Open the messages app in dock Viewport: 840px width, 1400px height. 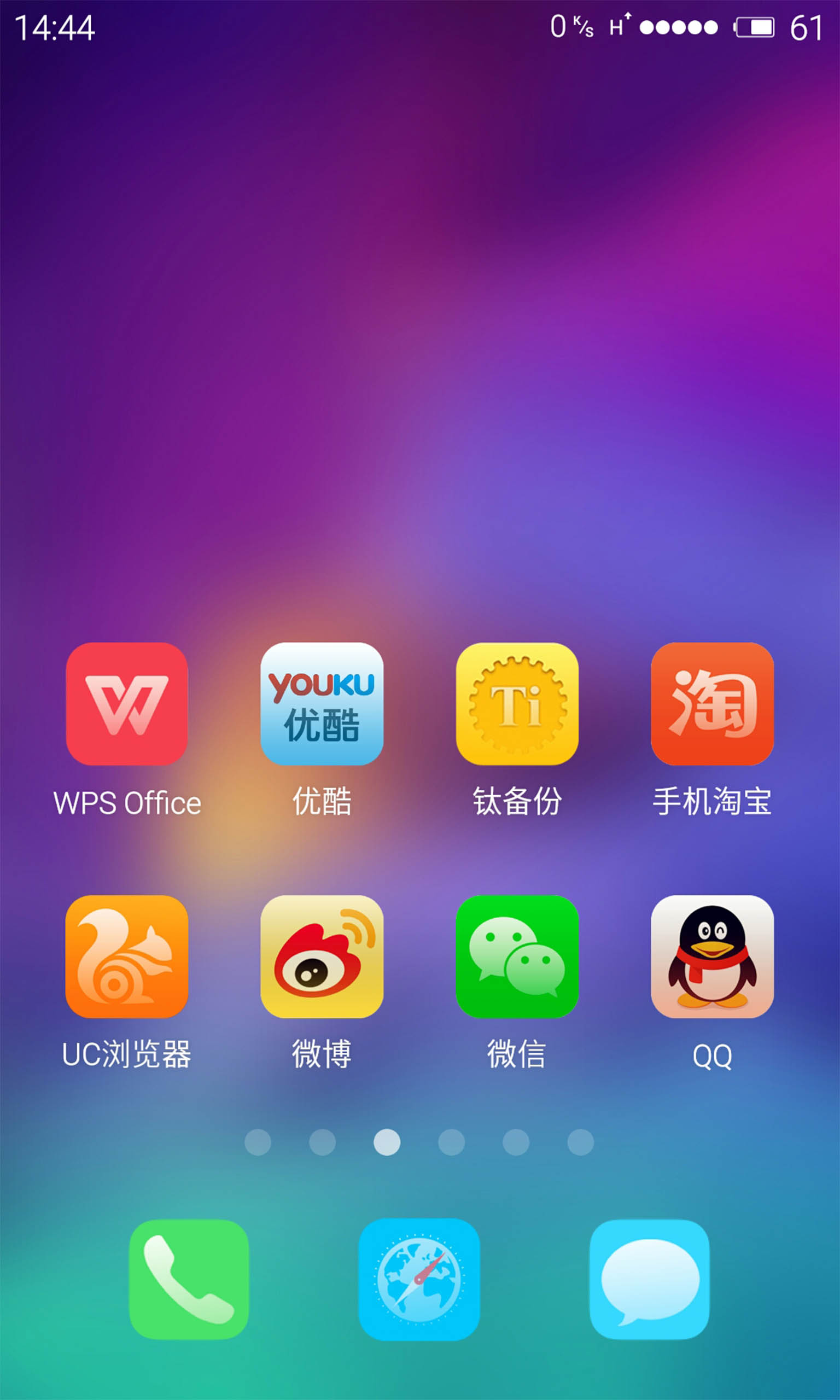pos(649,1280)
